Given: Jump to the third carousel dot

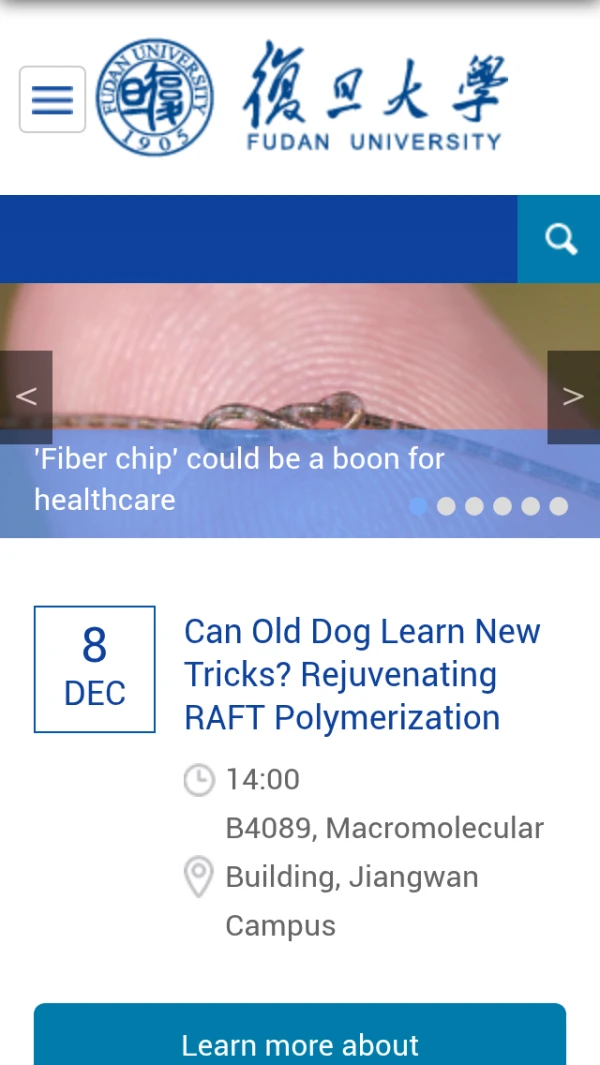Looking at the screenshot, I should pos(474,507).
